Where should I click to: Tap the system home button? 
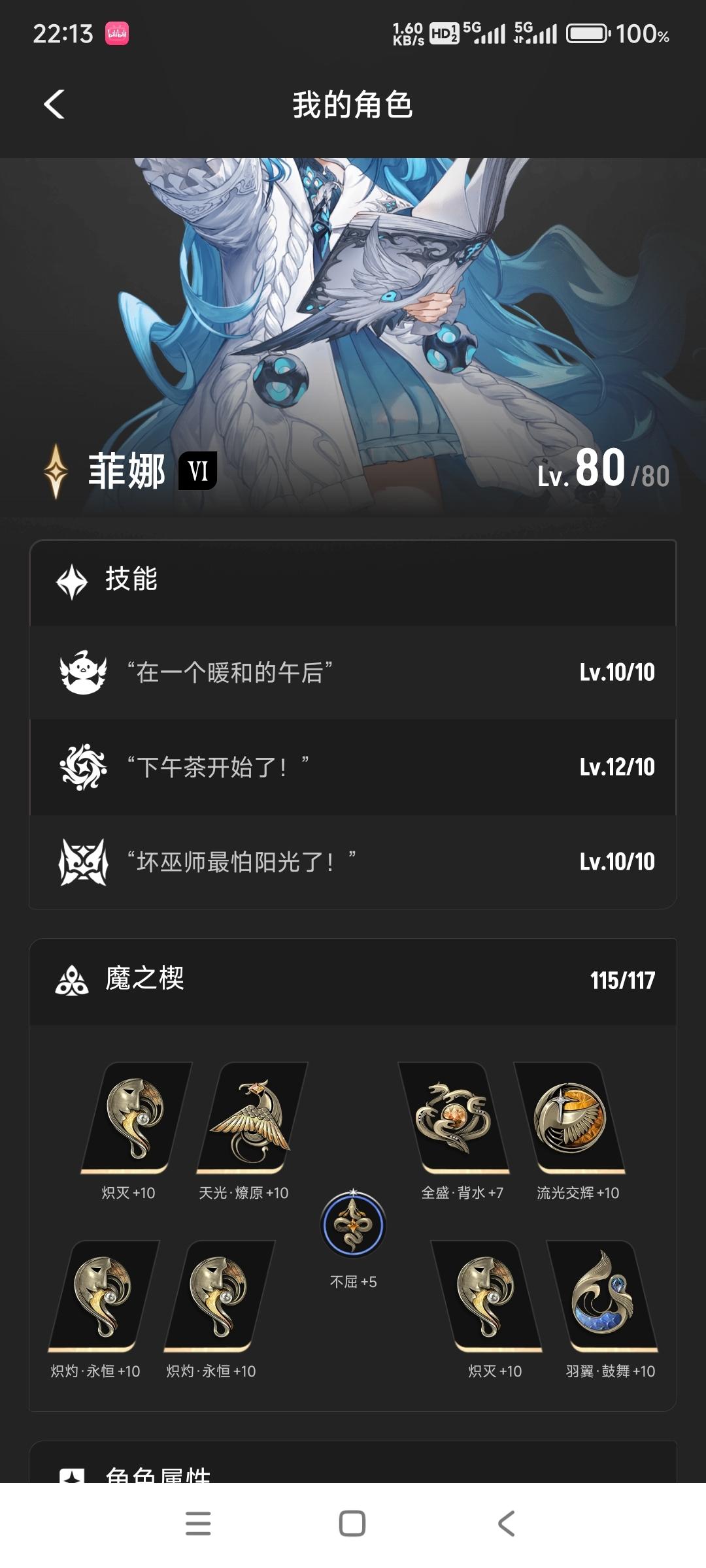coord(352,1524)
